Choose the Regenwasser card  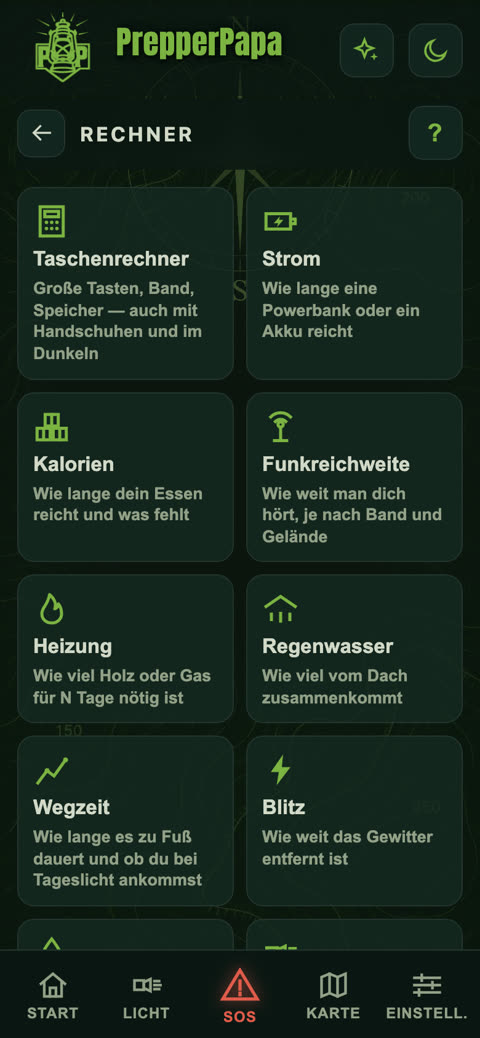pos(354,649)
